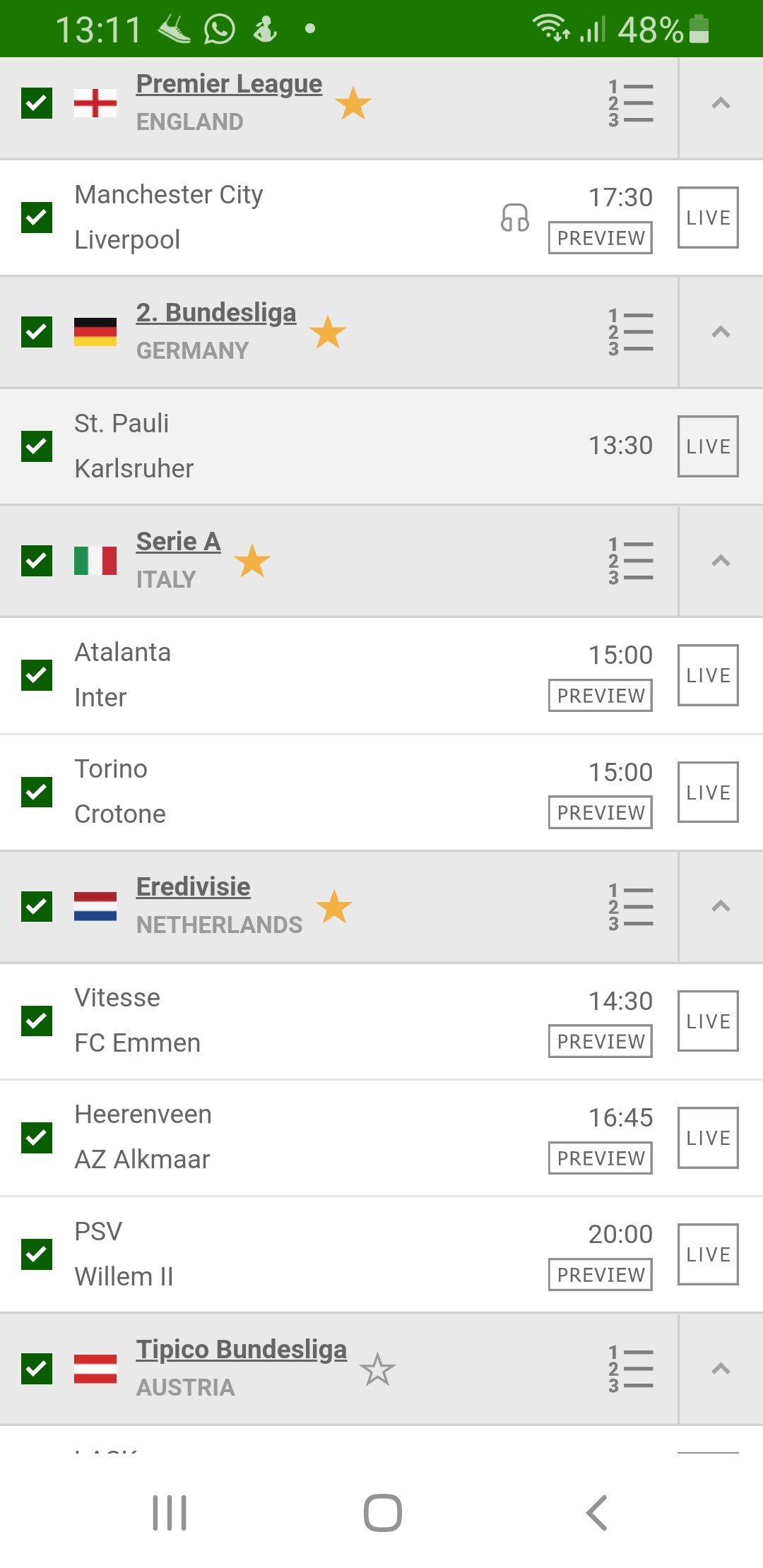The image size is (763, 1568).
Task: Uncheck the Tipico Bundesliga checkbox
Action: pyautogui.click(x=37, y=1369)
